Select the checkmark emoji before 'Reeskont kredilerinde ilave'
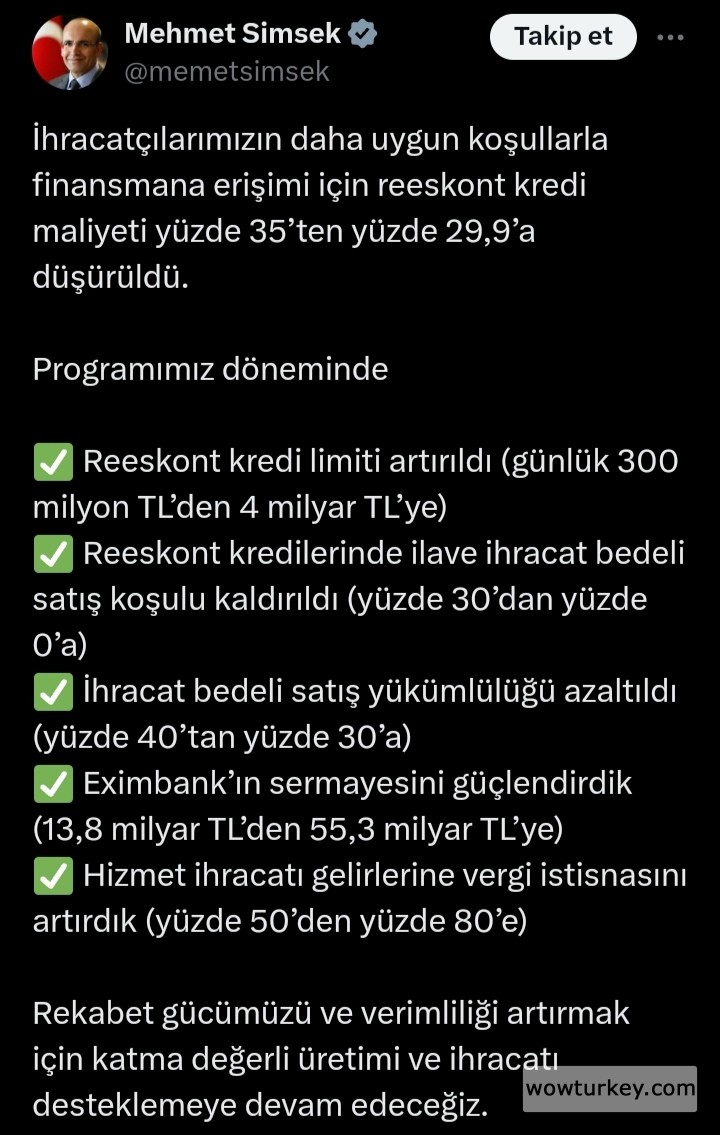 (x=51, y=553)
